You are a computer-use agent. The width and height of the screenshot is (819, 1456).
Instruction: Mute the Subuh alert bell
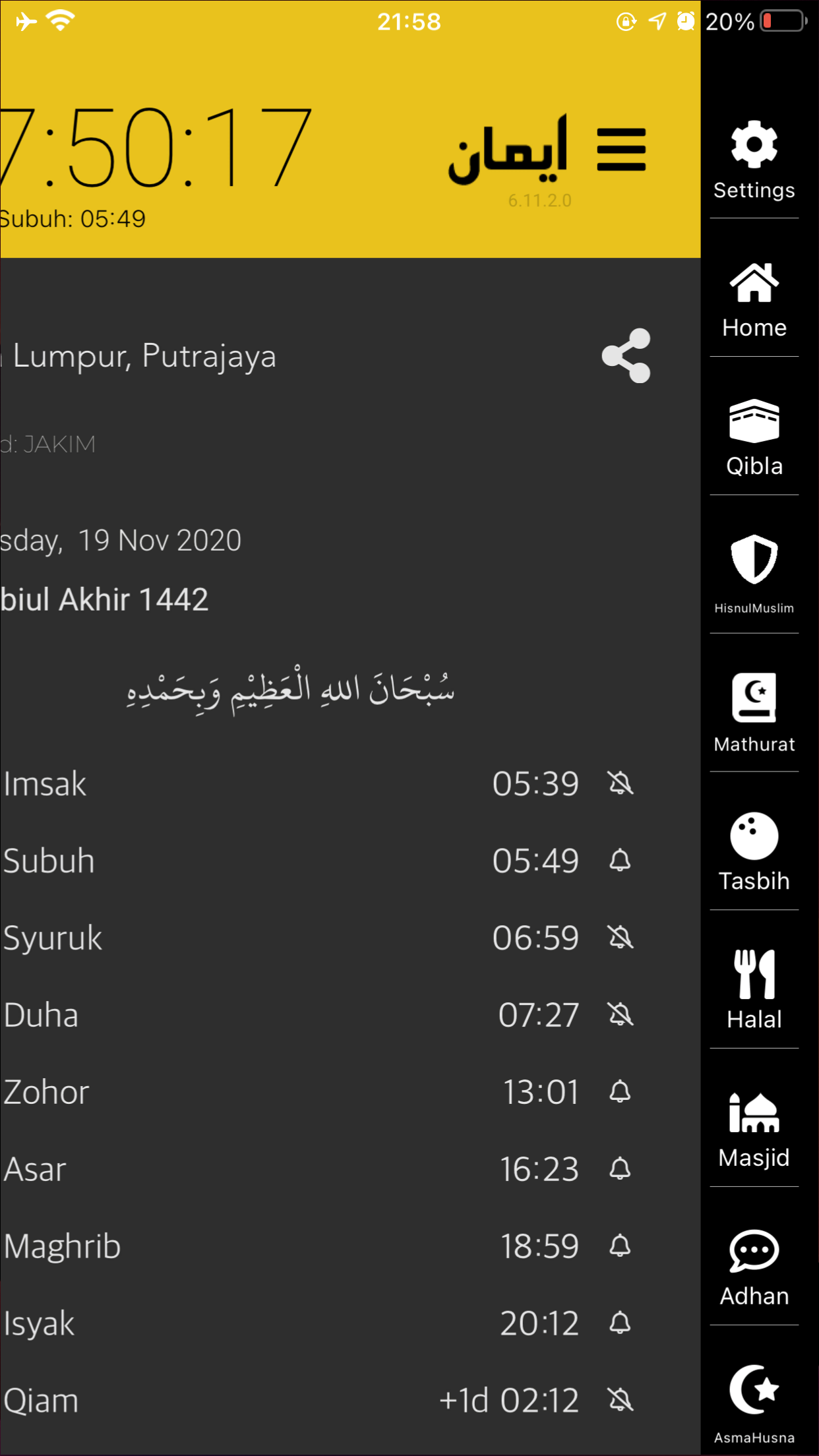(x=620, y=861)
